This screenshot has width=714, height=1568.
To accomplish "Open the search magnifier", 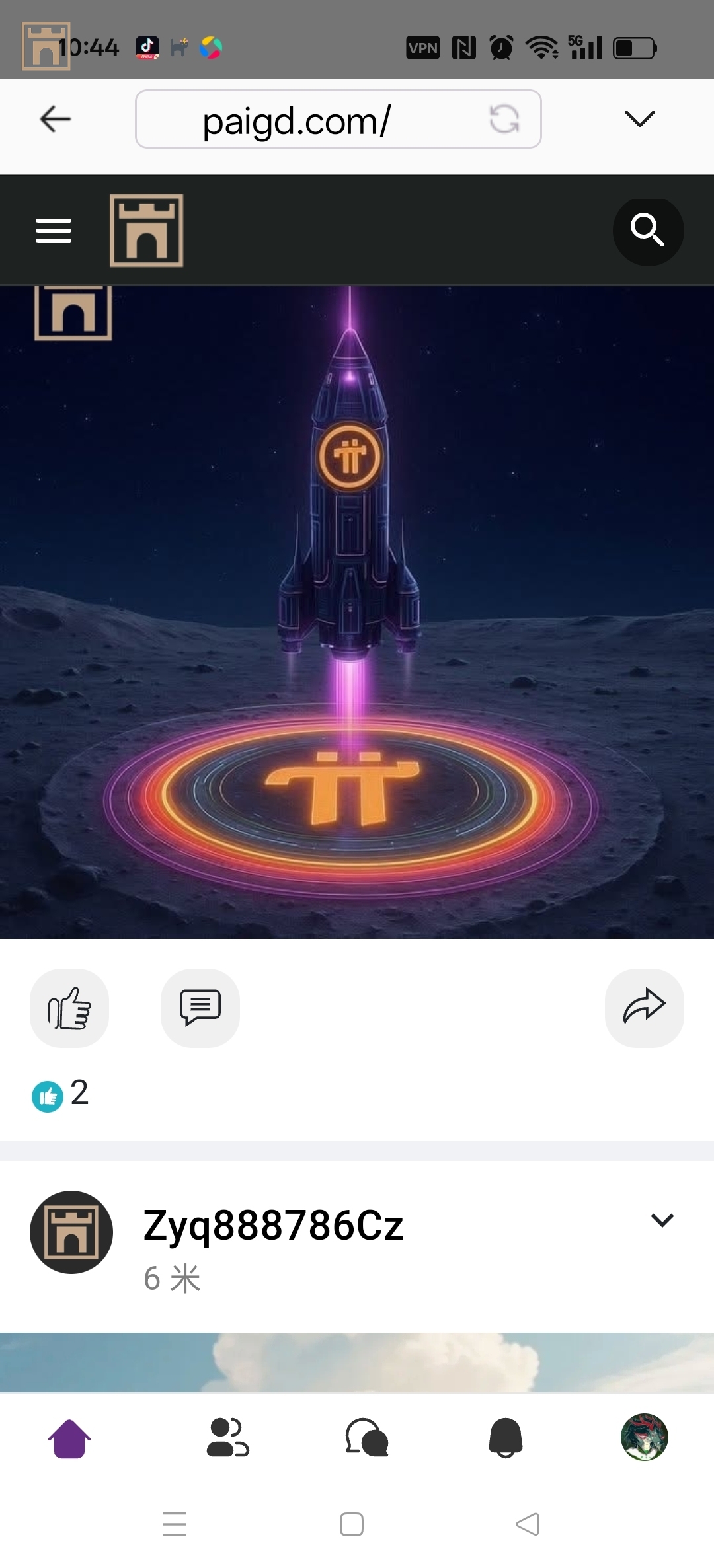I will [648, 231].
